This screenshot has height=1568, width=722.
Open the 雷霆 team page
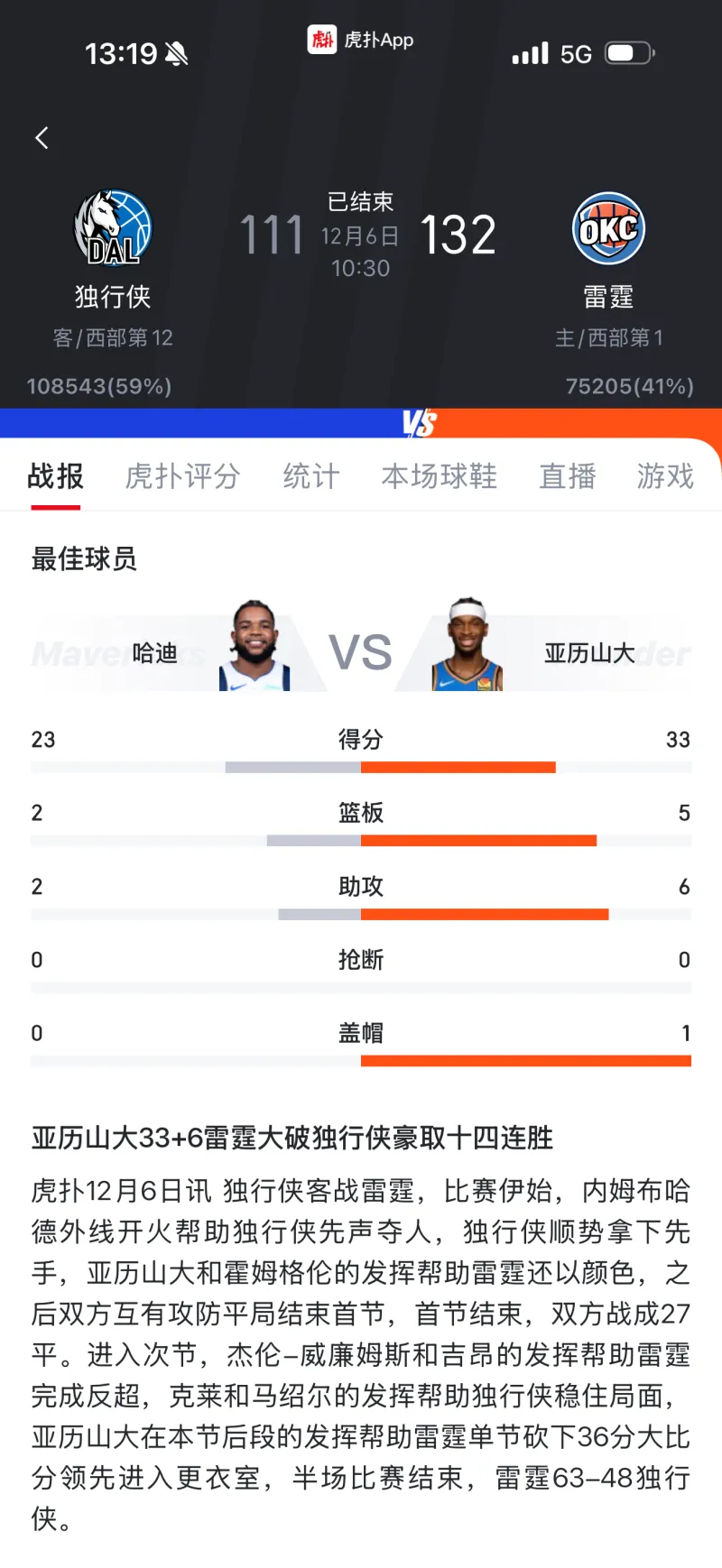[608, 248]
